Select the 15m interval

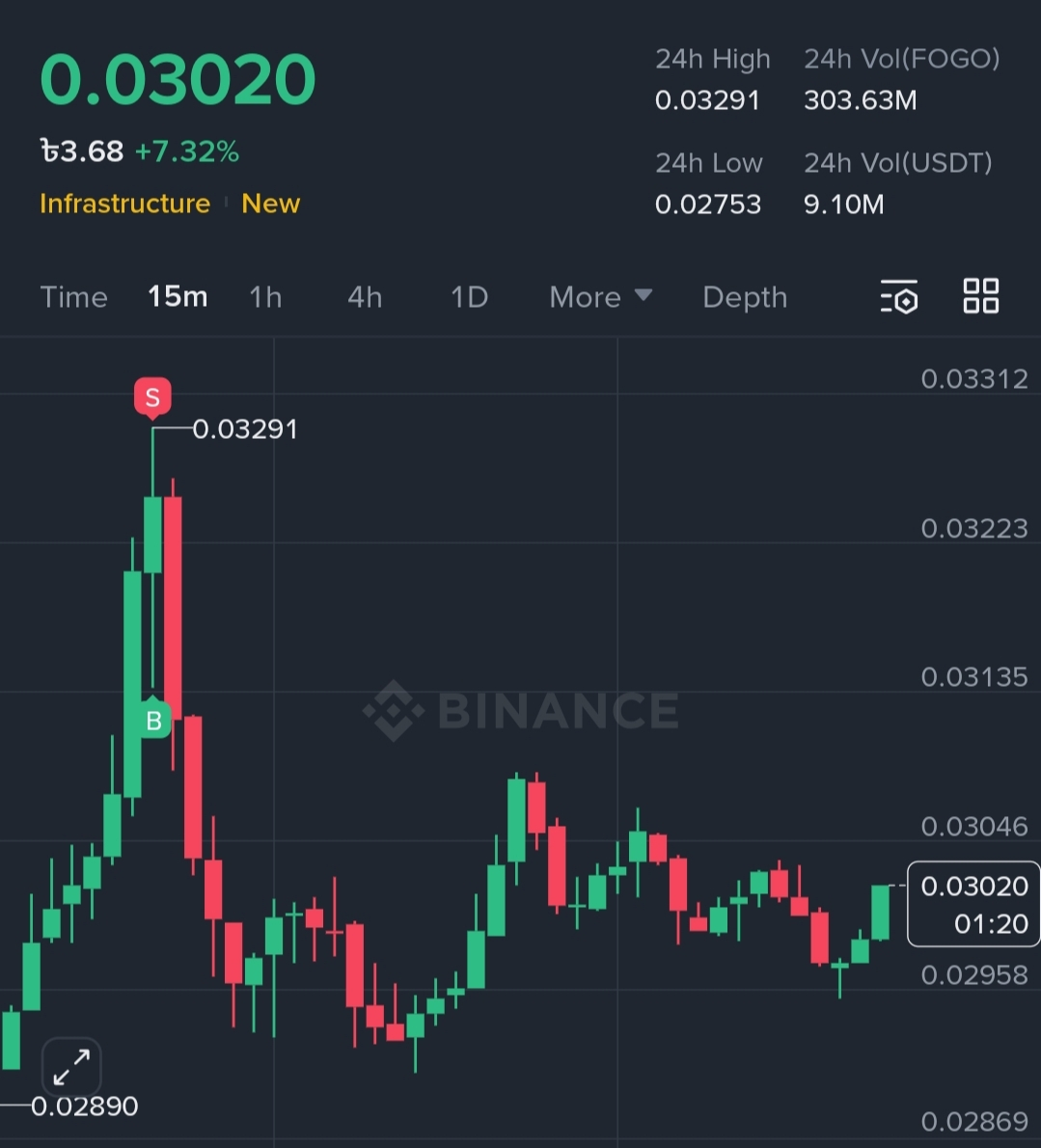[x=178, y=297]
